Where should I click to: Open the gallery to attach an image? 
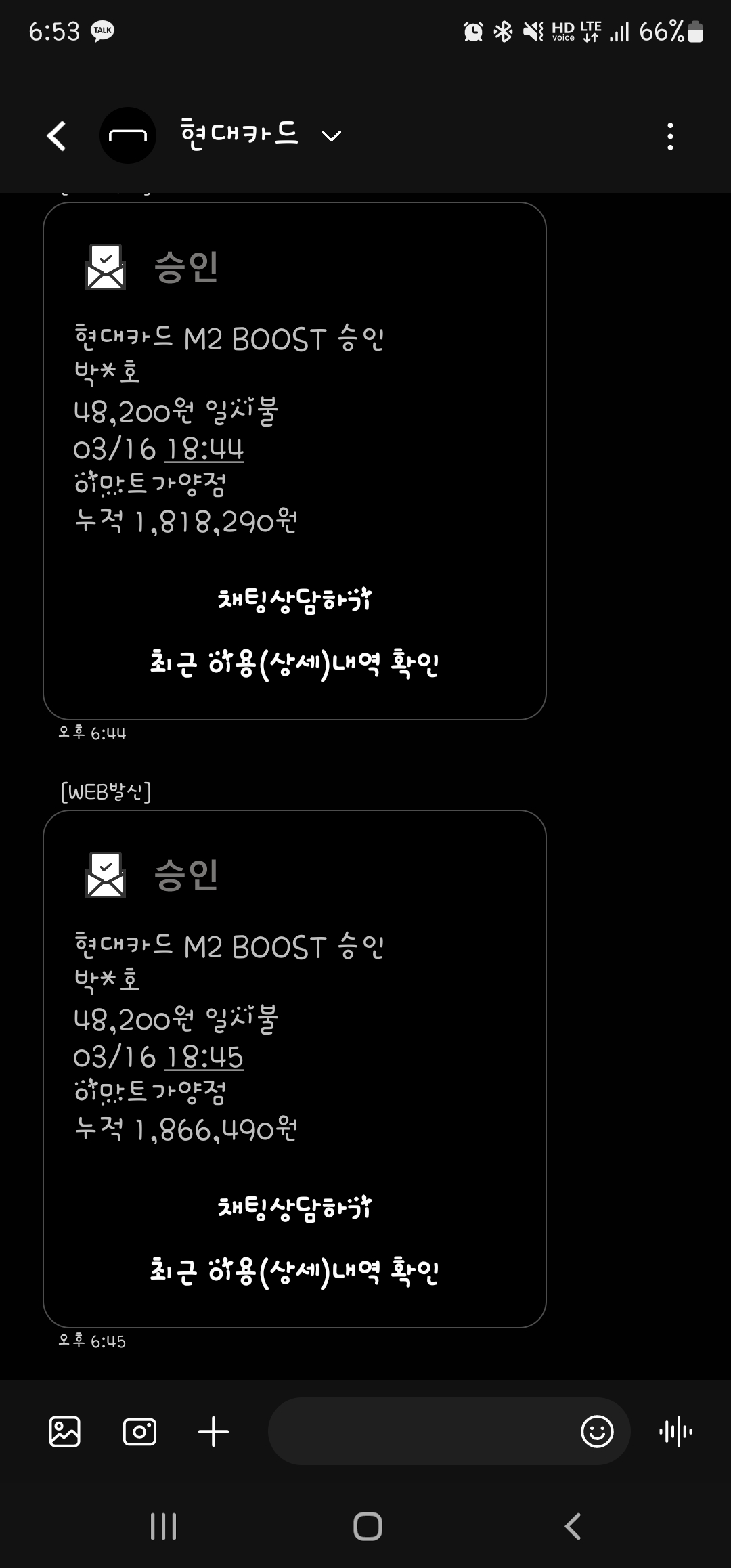click(x=65, y=1431)
